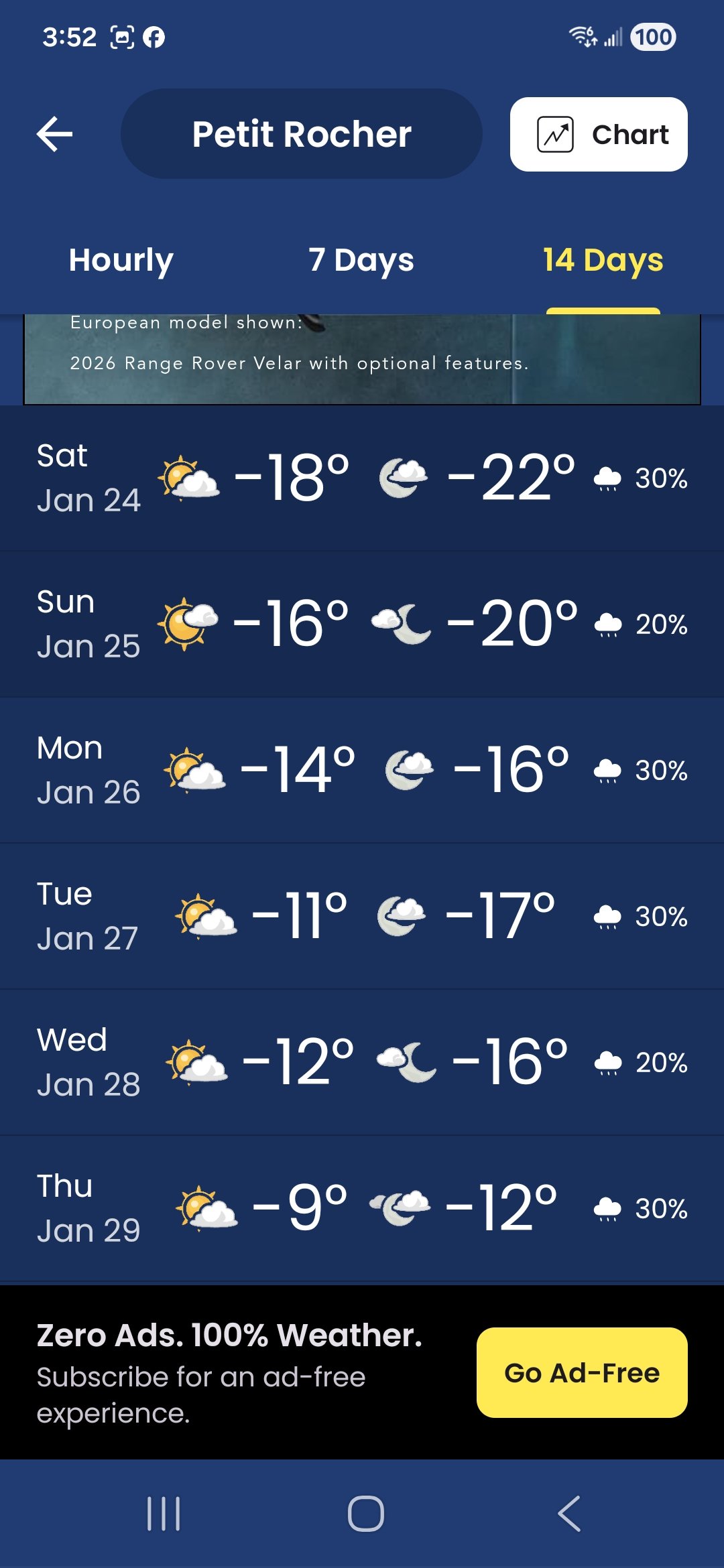
Task: View Mon Jan 26 forecast details
Action: tap(362, 771)
